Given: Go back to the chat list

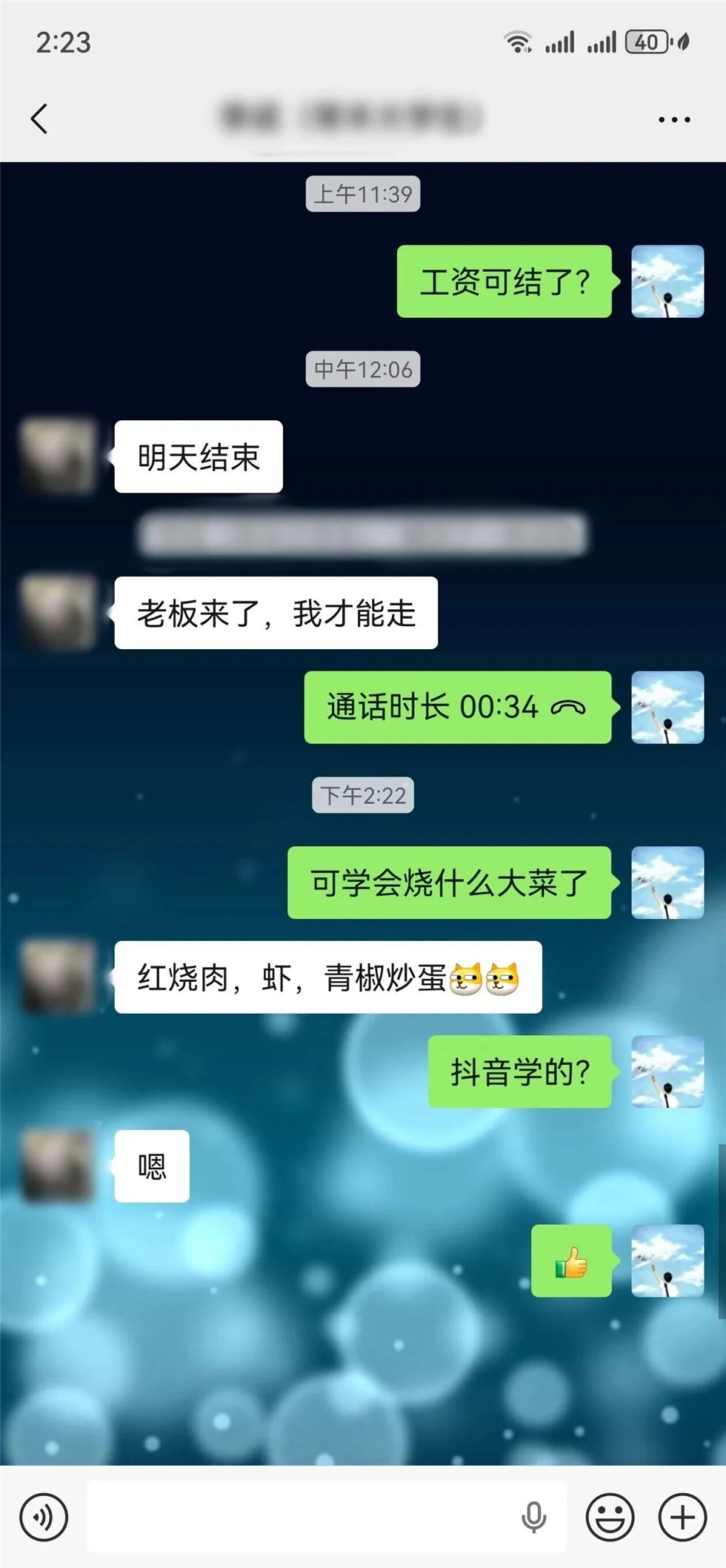Looking at the screenshot, I should (39, 119).
